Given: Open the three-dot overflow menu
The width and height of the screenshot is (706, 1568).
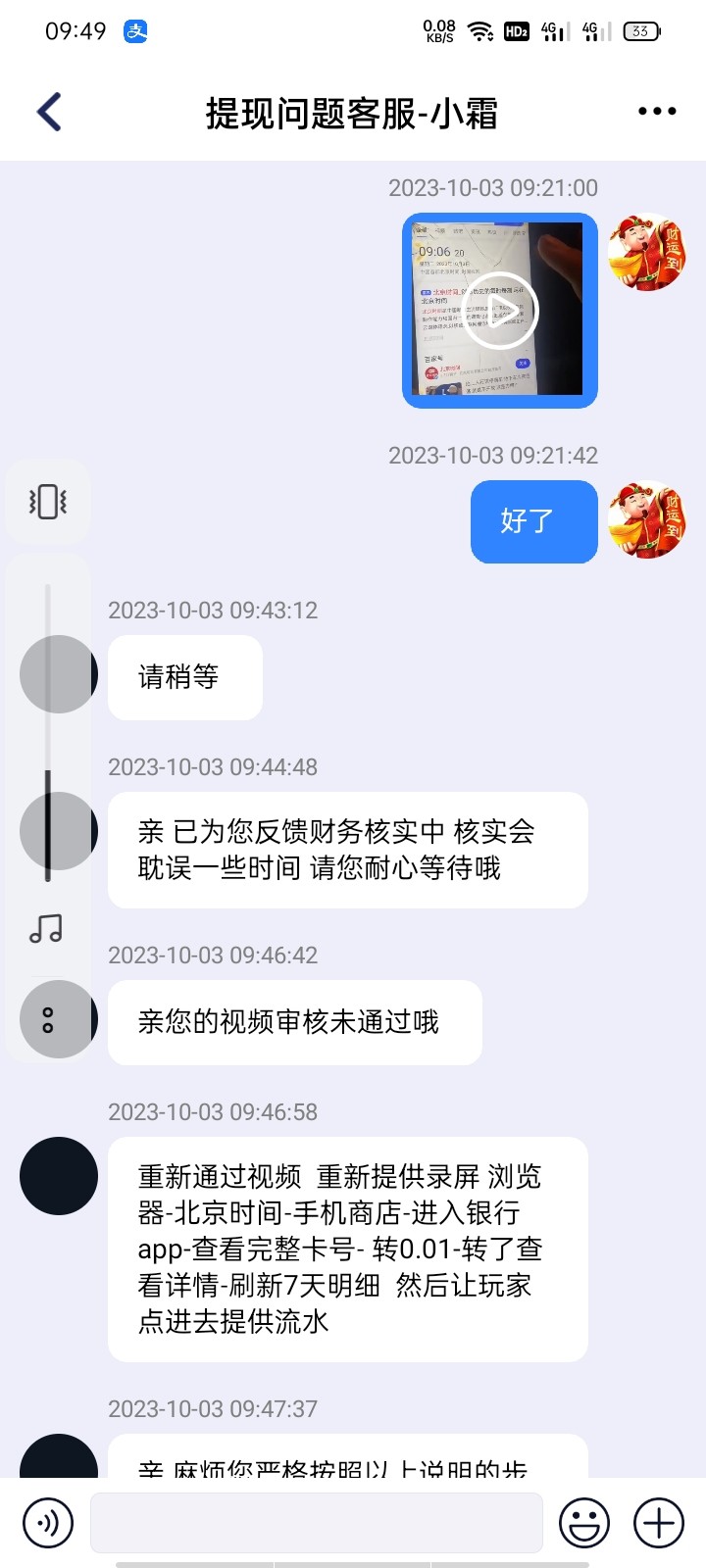Looking at the screenshot, I should click(656, 112).
